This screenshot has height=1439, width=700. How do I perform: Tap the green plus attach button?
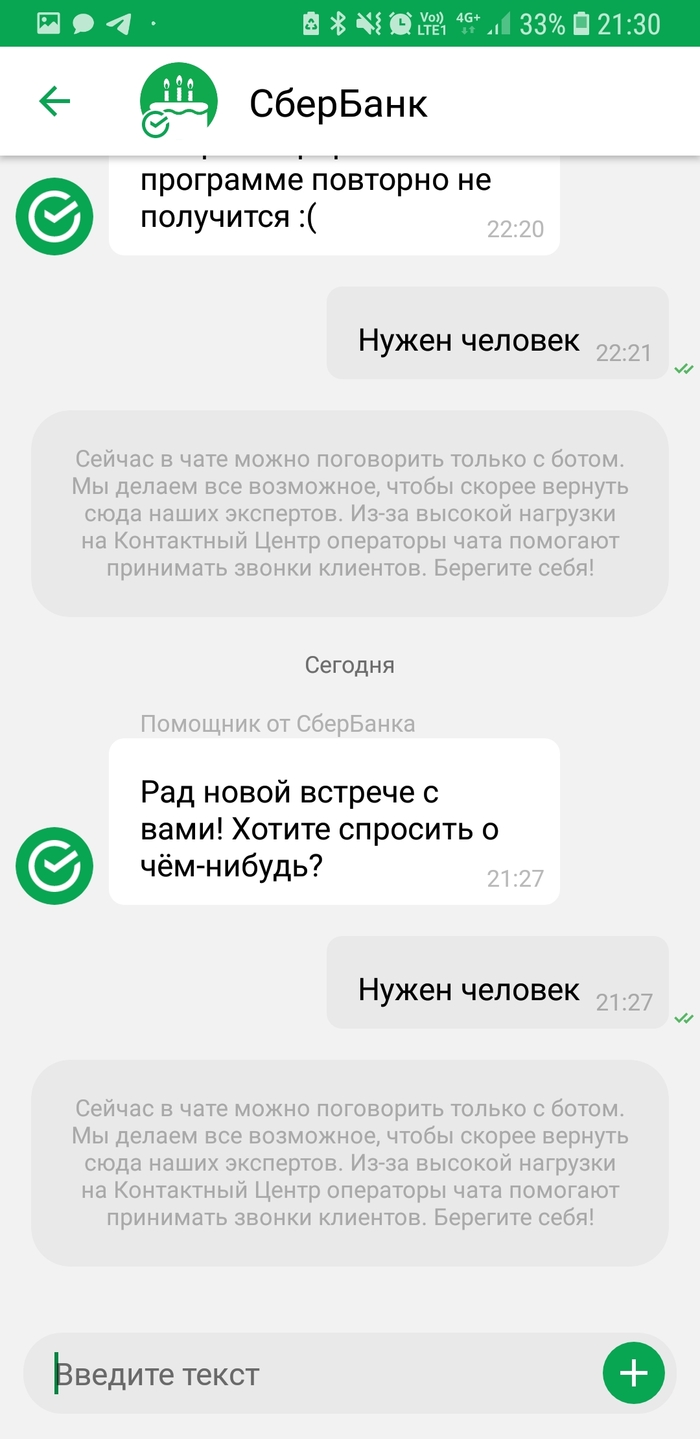(x=633, y=1373)
